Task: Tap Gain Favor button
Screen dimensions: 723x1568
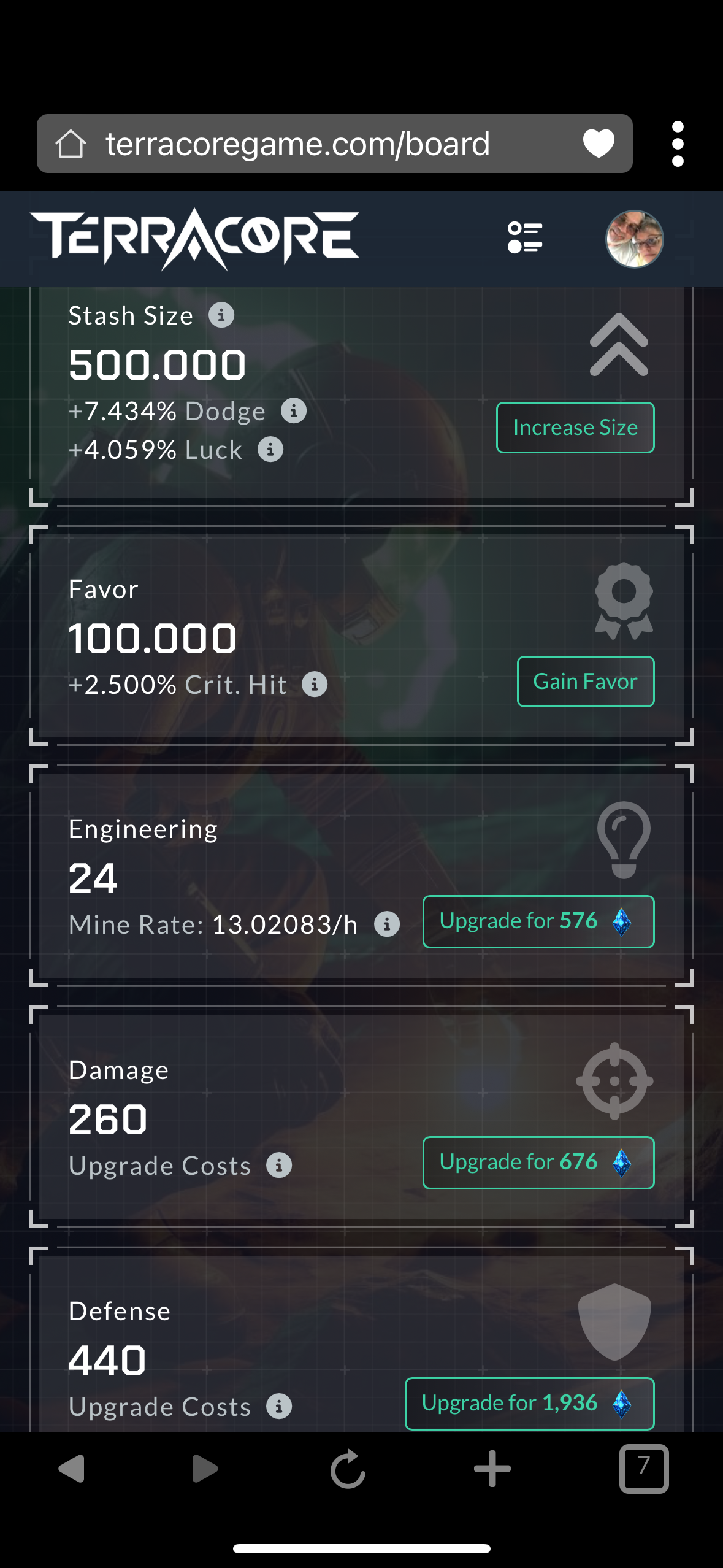Action: coord(585,682)
